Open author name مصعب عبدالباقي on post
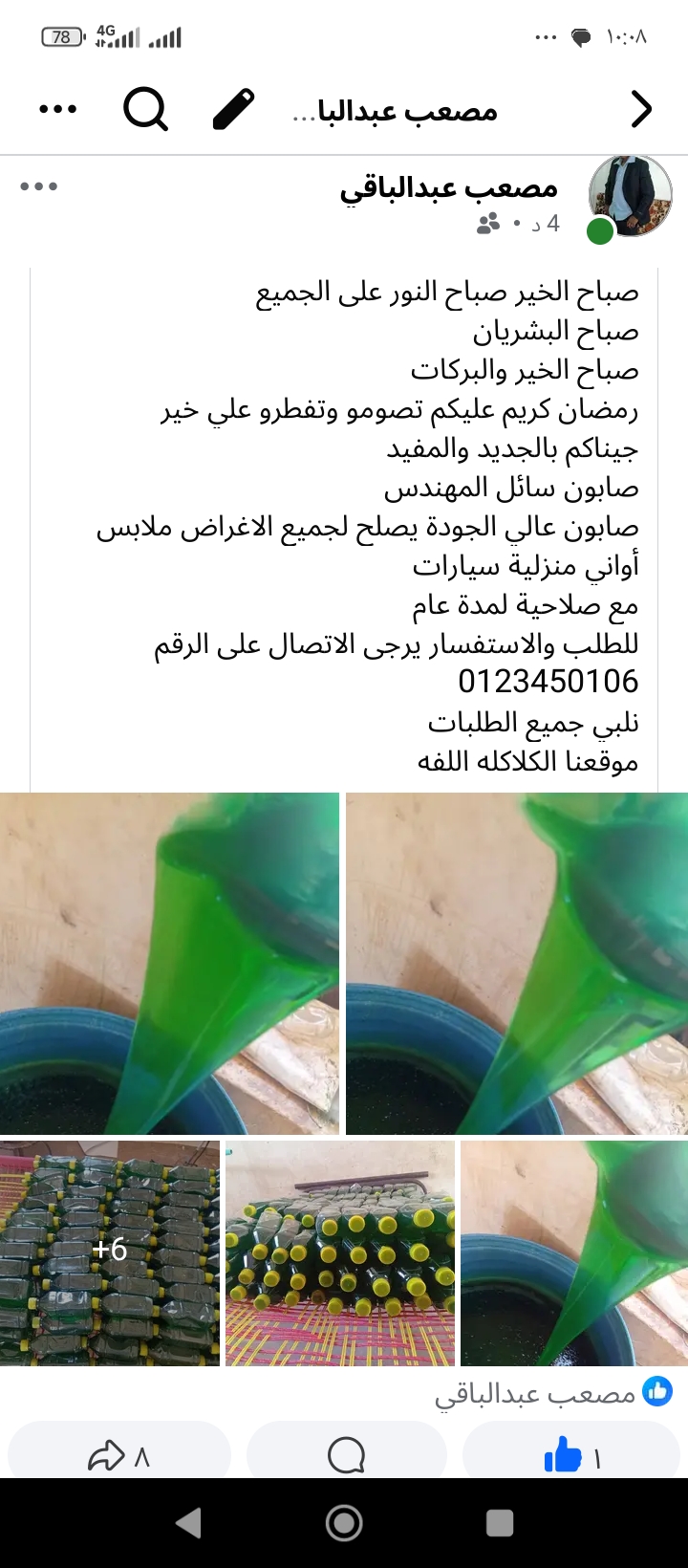The image size is (688, 1568). pos(449,187)
